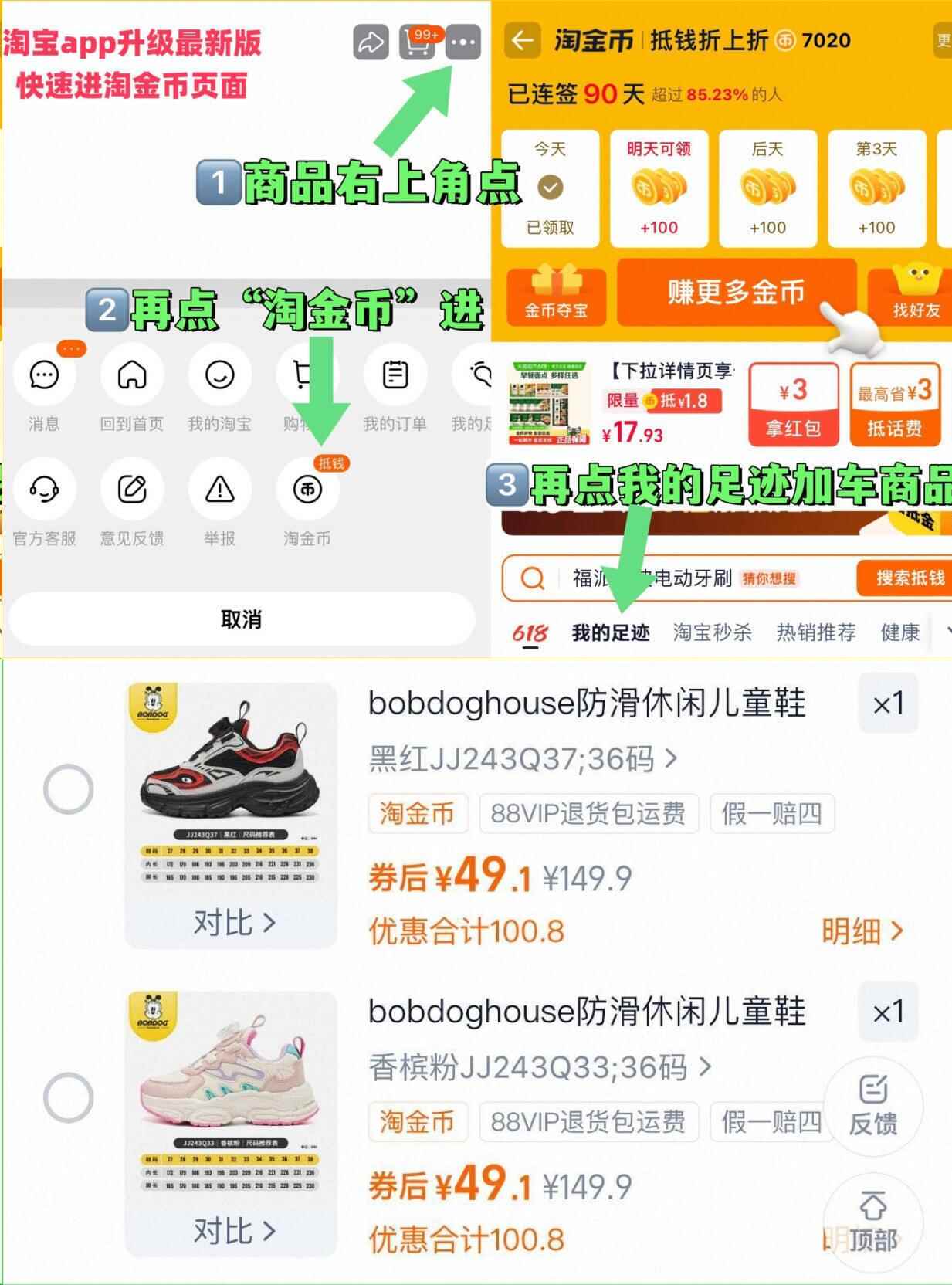Click the 举报 report icon
Image resolution: width=952 pixels, height=1285 pixels.
[219, 489]
